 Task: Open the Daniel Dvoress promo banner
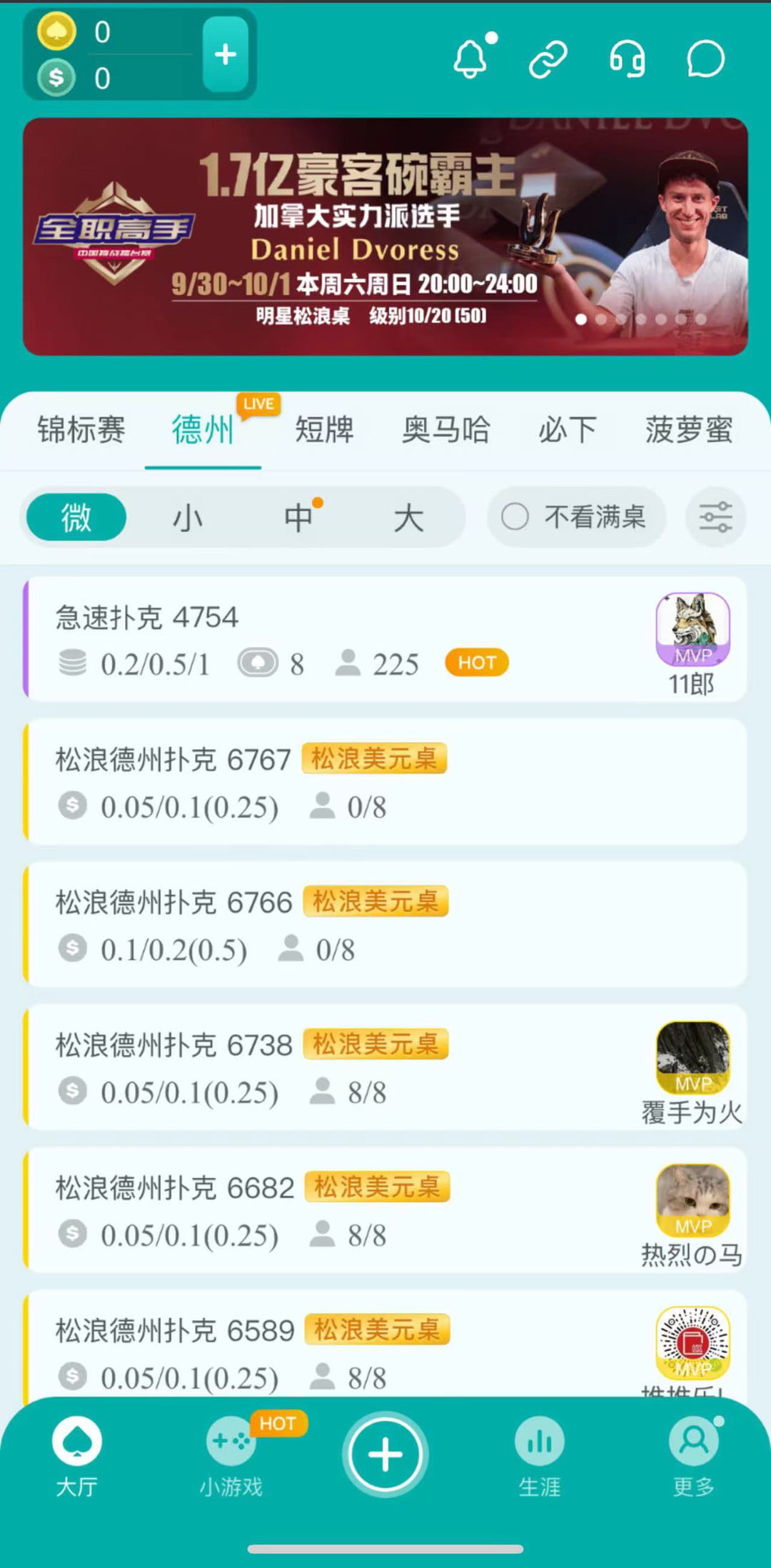coord(385,236)
